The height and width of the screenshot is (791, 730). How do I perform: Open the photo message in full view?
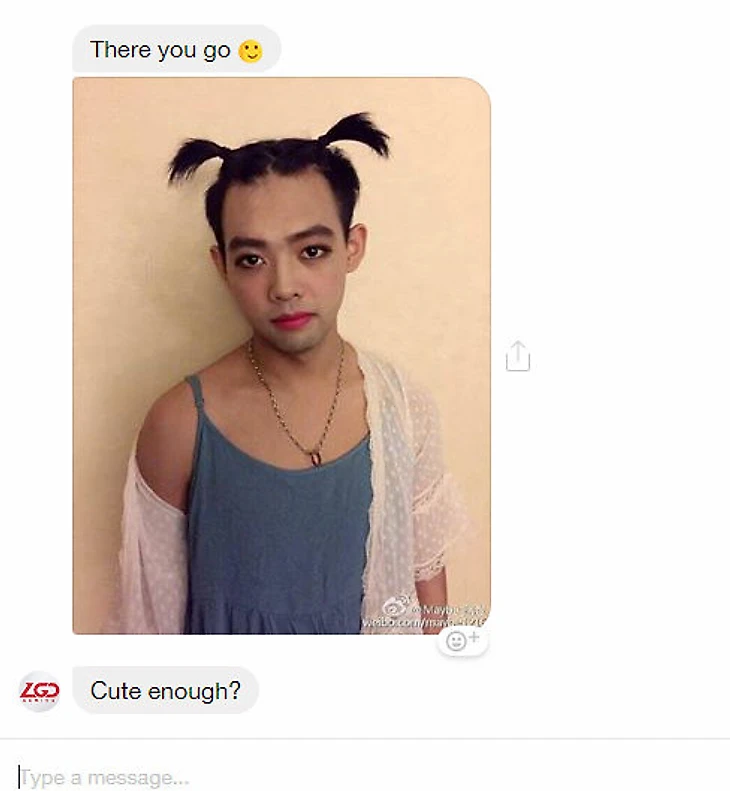pyautogui.click(x=281, y=355)
